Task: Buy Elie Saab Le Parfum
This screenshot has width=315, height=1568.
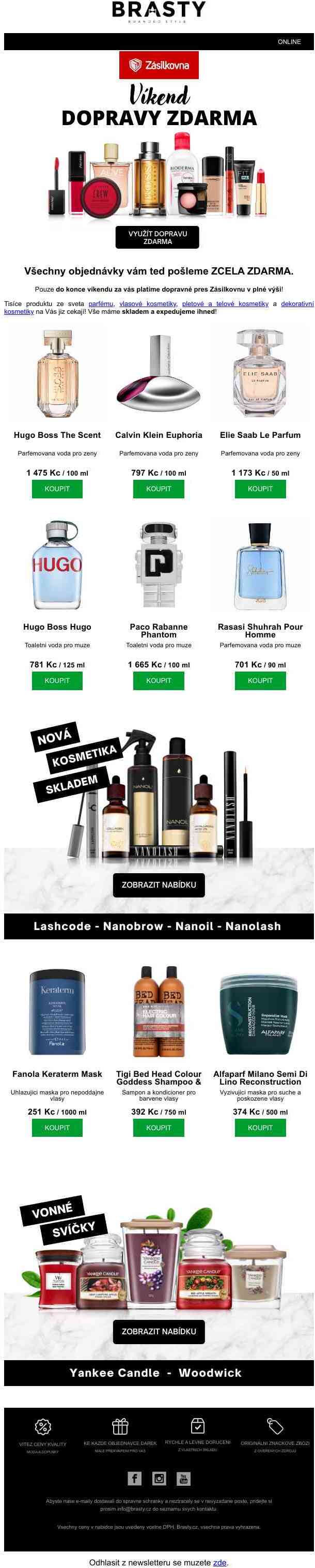Action: point(260,488)
